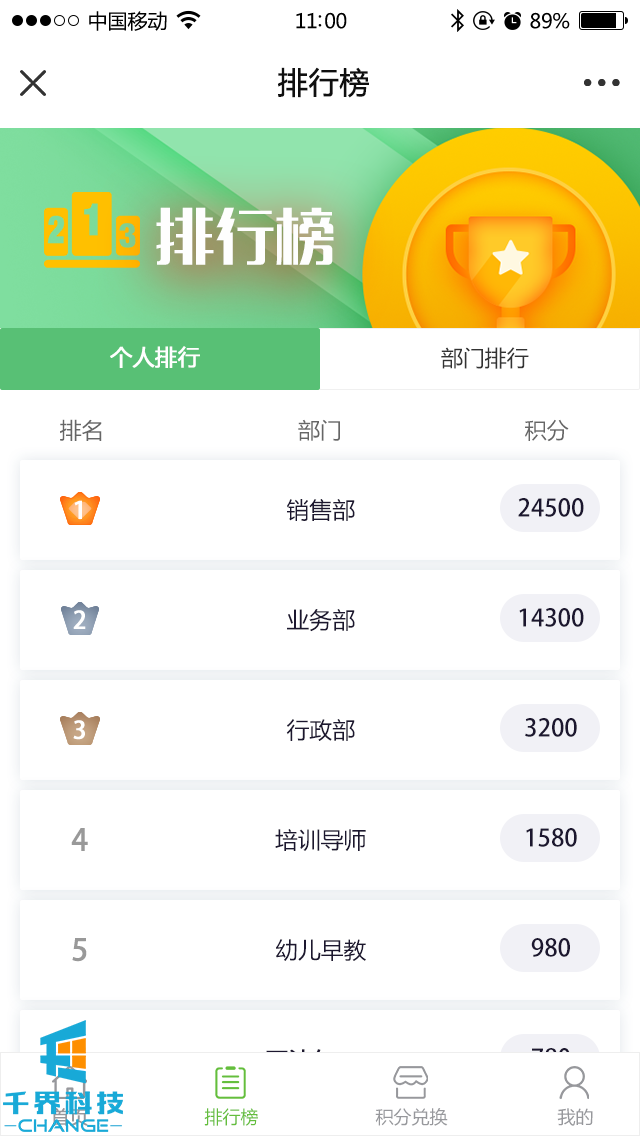The height and width of the screenshot is (1136, 640).
Task: Open the three-dot overflow menu
Action: point(601,83)
